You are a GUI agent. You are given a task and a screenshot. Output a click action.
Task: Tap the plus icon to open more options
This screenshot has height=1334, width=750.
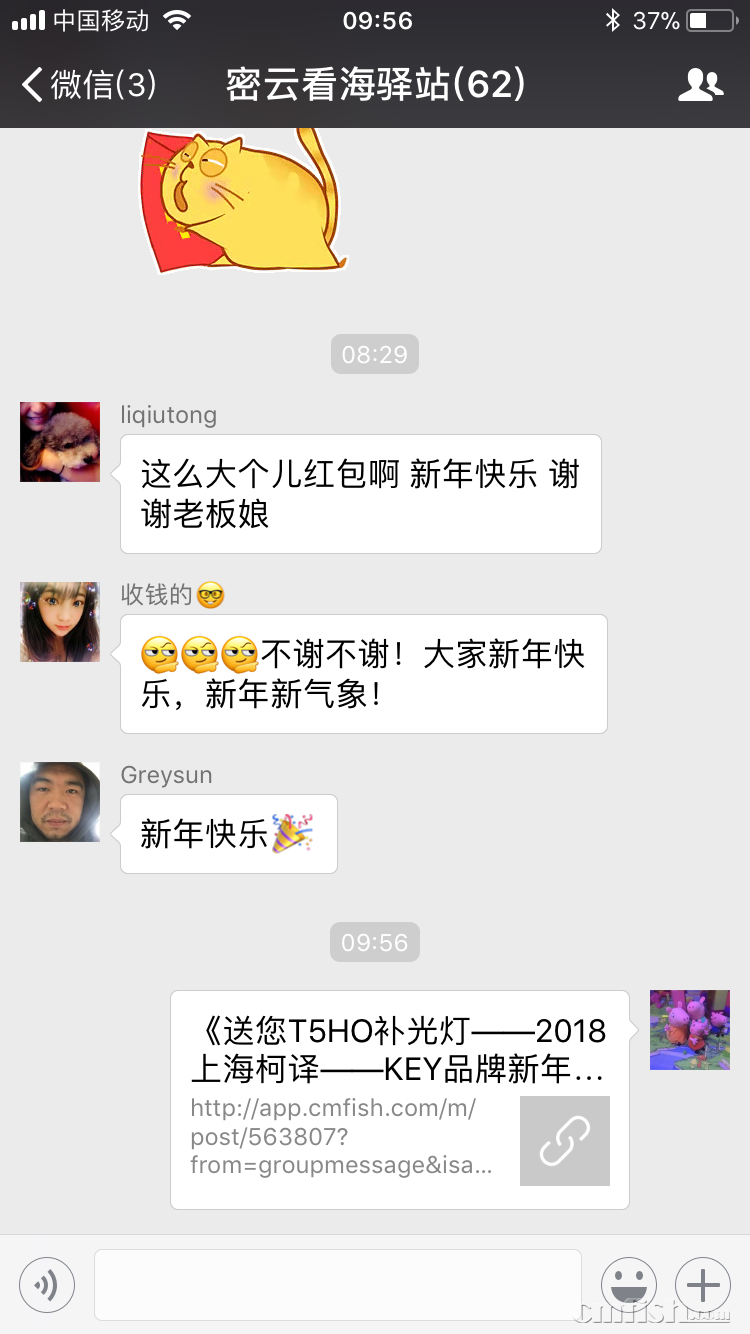coord(703,1284)
